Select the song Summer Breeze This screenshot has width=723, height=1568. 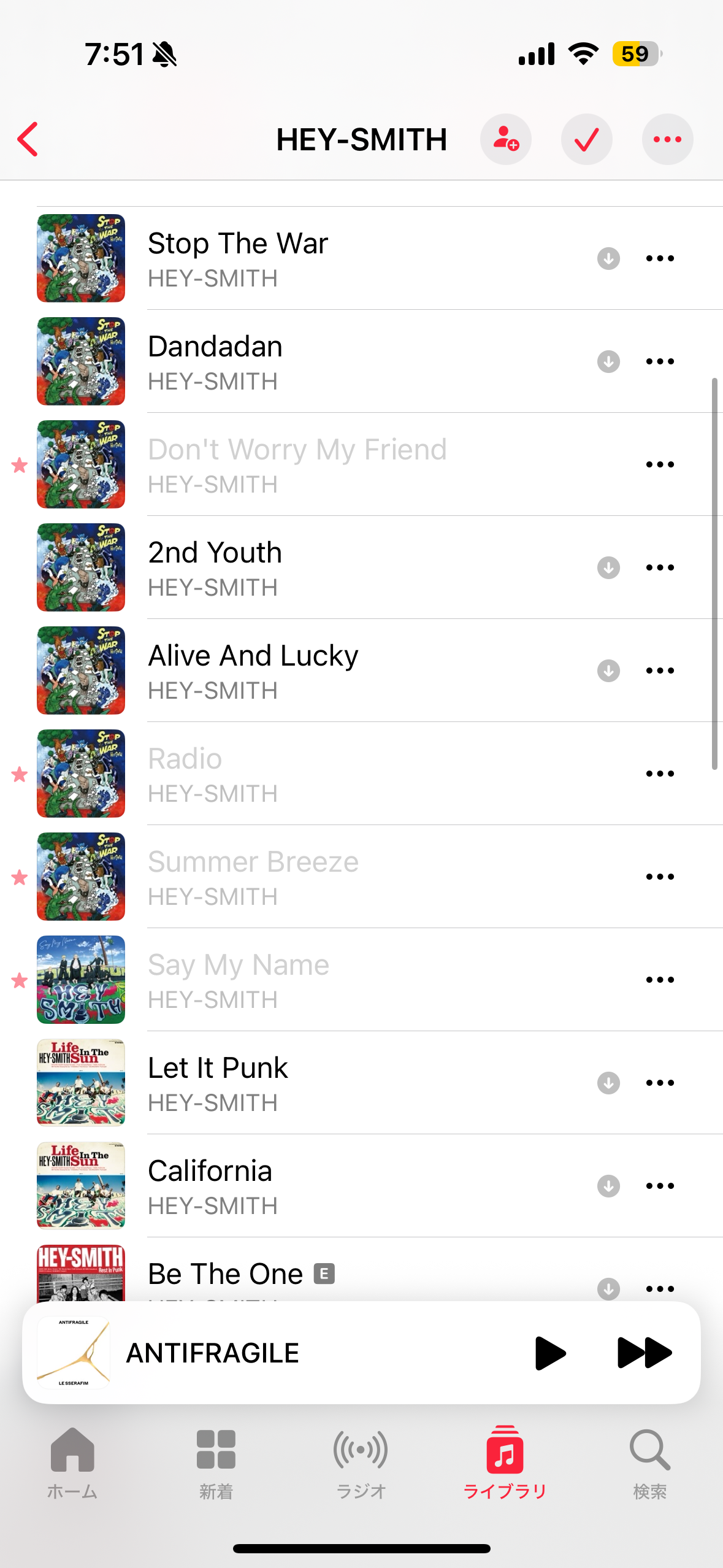coord(307,877)
